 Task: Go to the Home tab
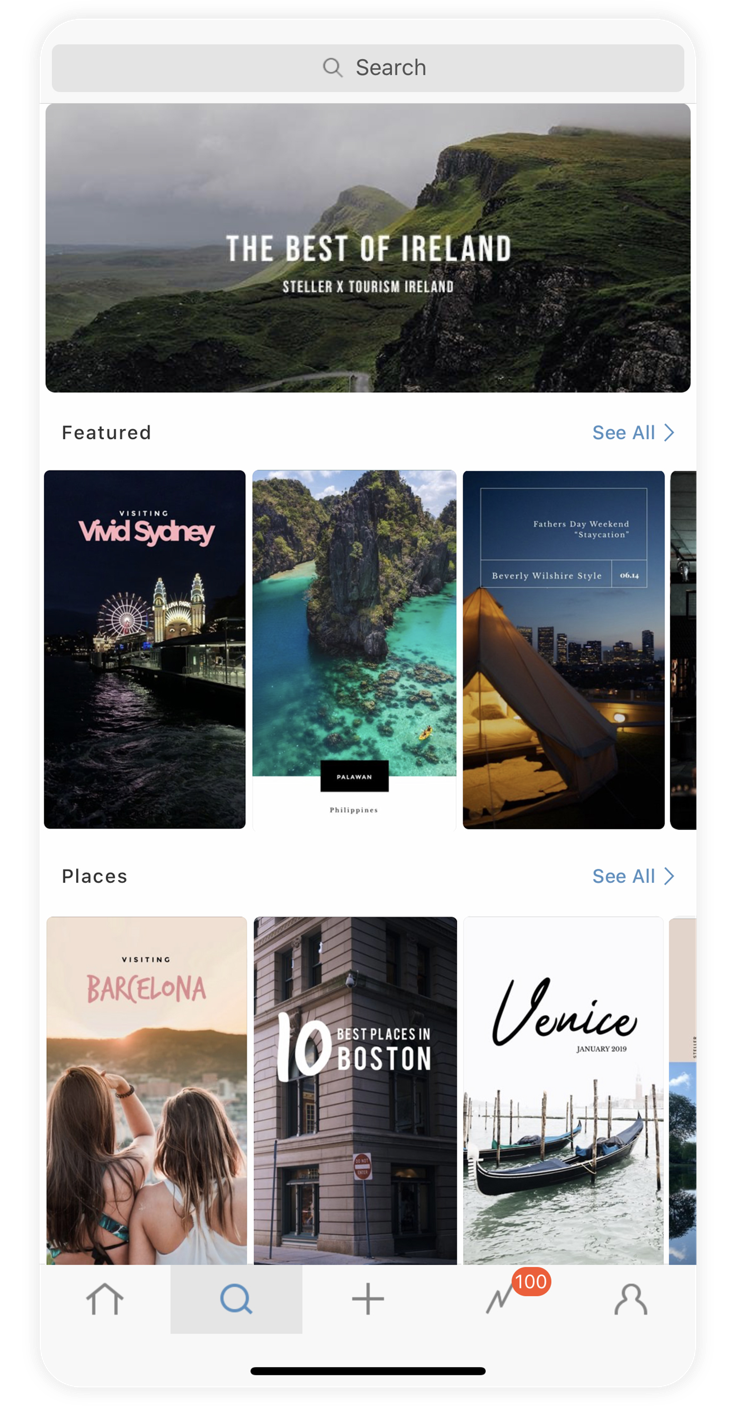pos(105,1300)
